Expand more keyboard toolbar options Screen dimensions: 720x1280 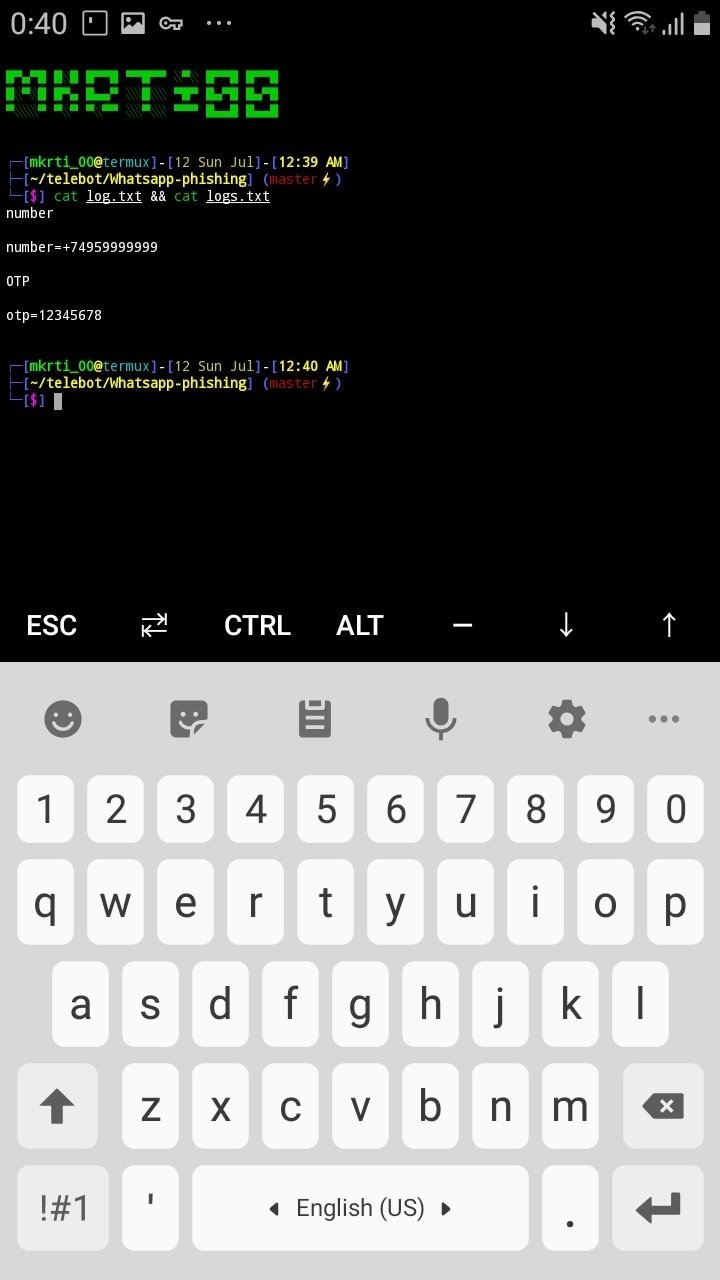click(x=664, y=718)
